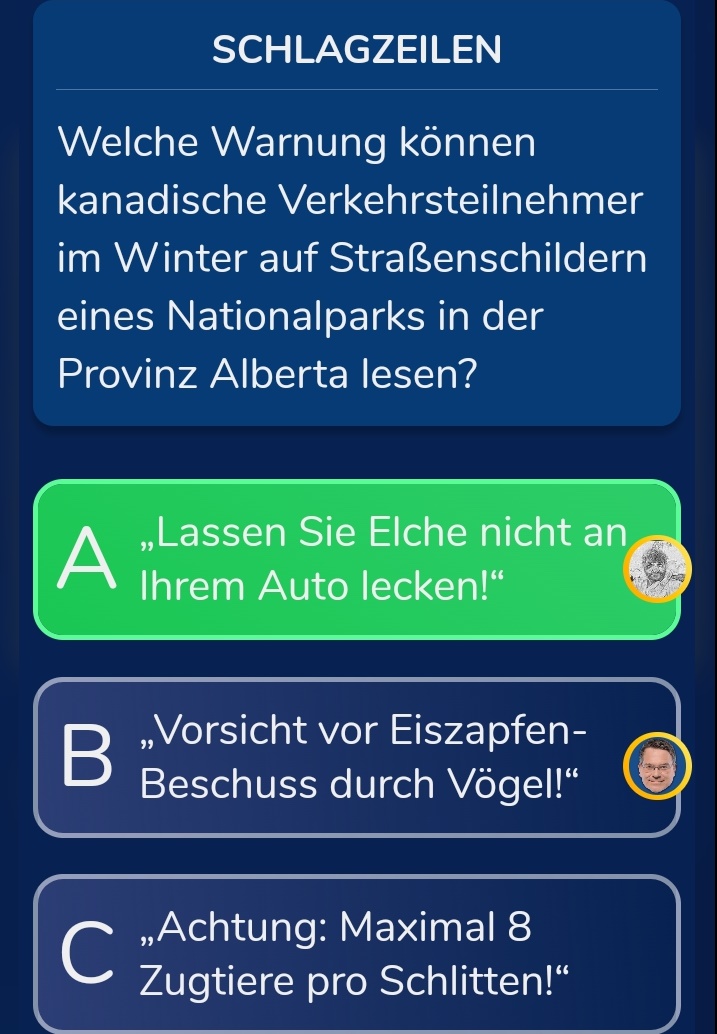Choose answer B about Eiszapfen-Beschuss durch Vögel
717x1034 pixels.
(x=357, y=757)
